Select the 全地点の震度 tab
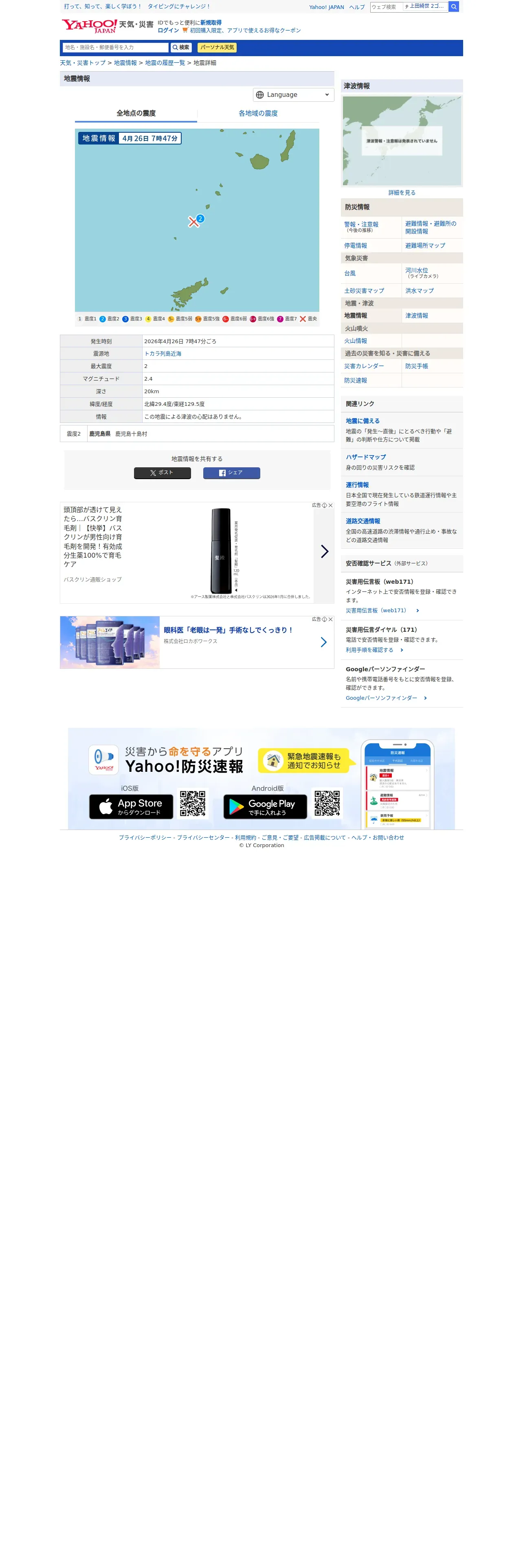 point(136,113)
